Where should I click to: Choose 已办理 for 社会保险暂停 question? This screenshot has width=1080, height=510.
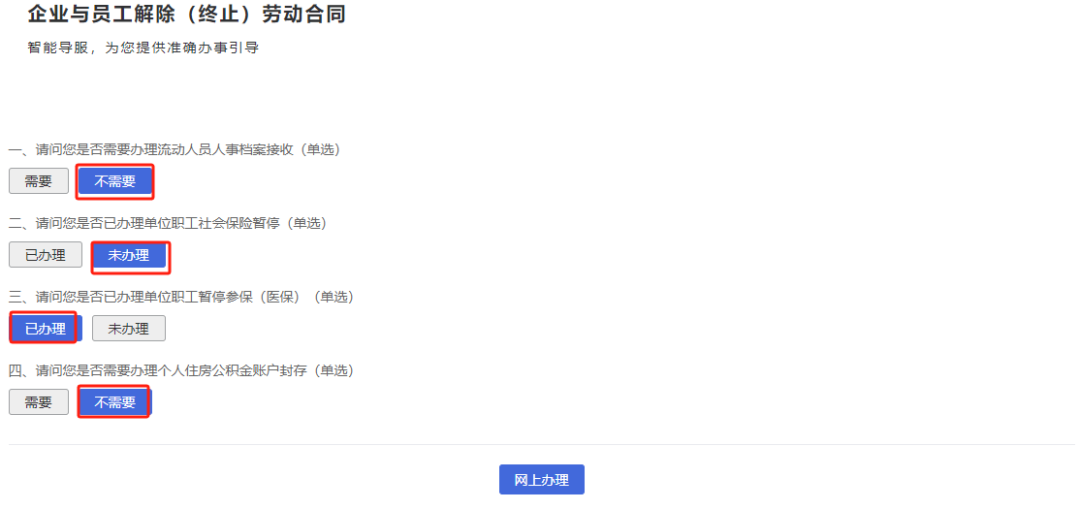(45, 255)
